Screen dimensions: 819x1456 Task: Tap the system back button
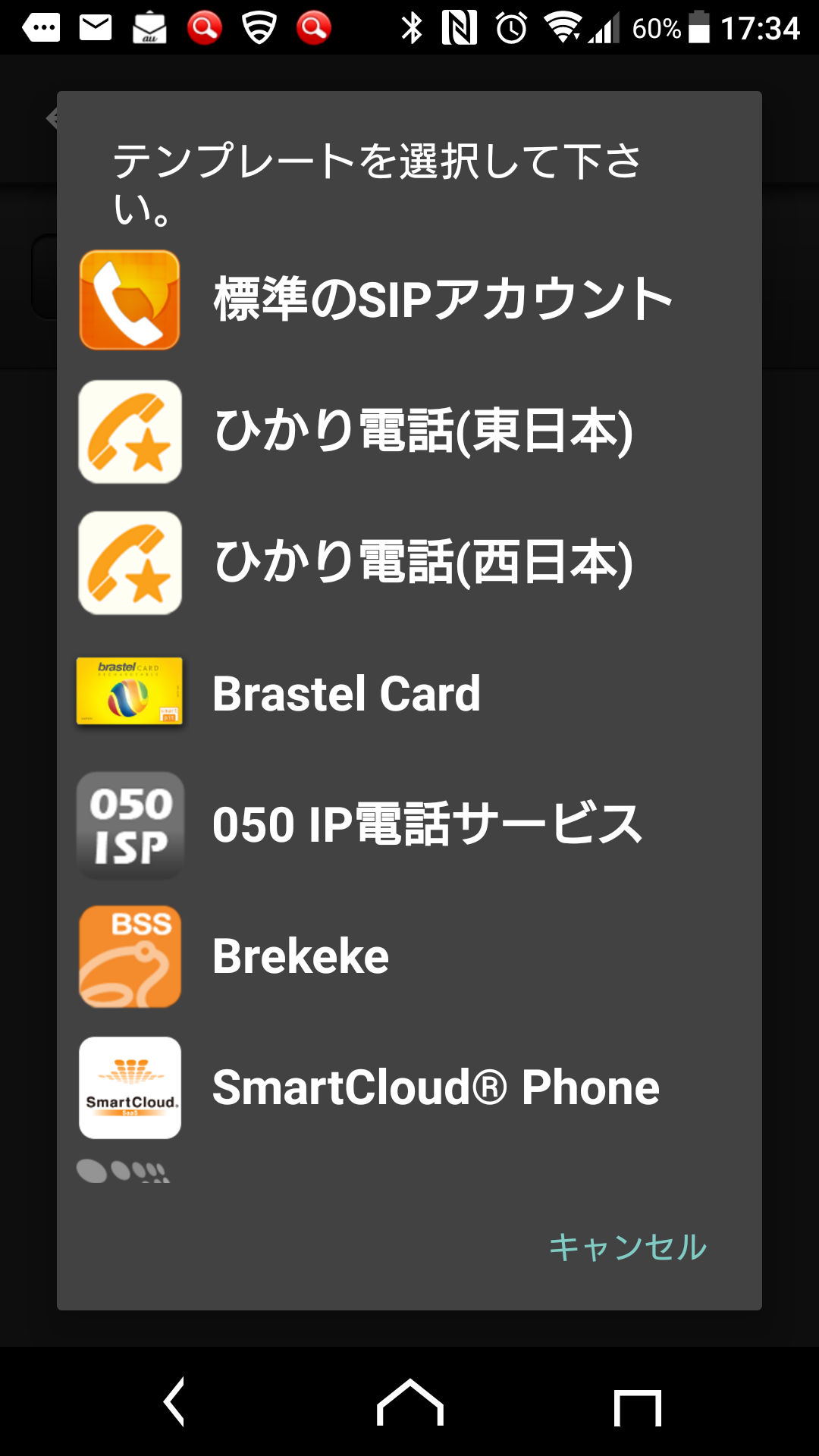[174, 1401]
